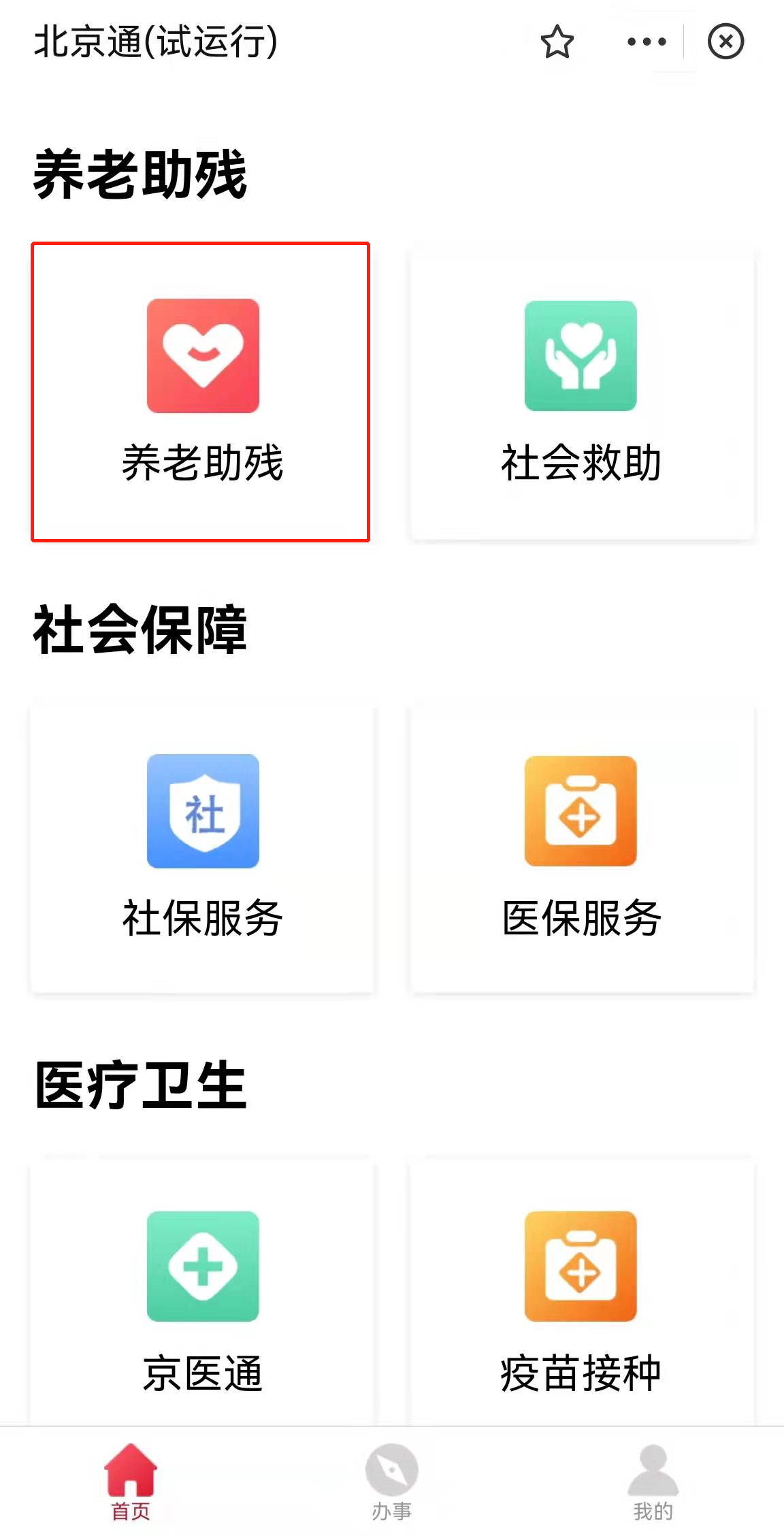This screenshot has height=1536, width=784.
Task: Open the 社会救助 service card
Action: 583,393
